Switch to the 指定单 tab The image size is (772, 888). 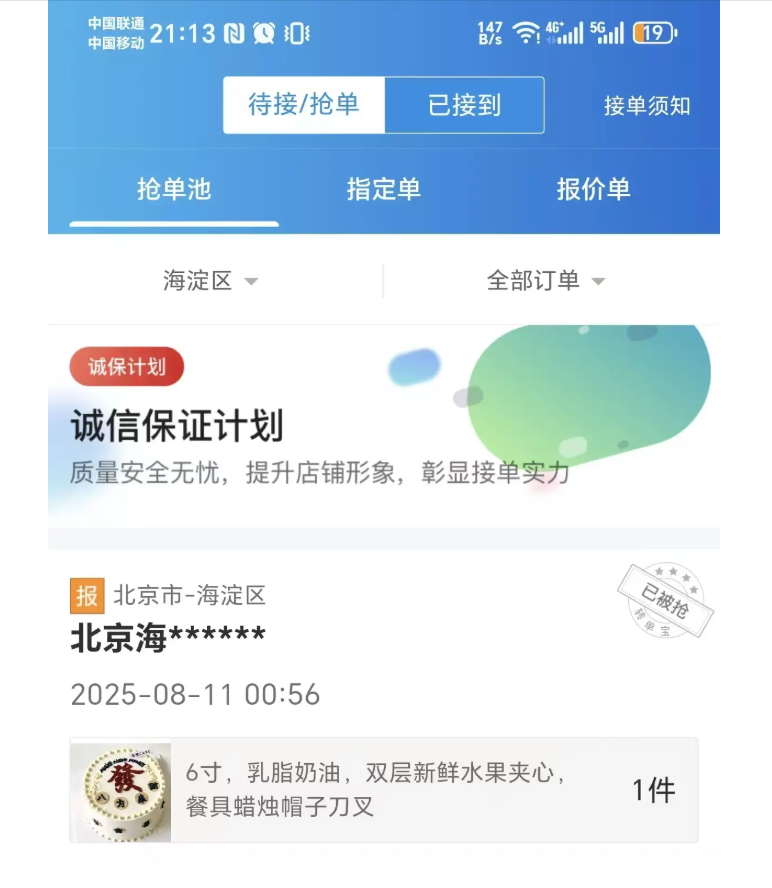point(383,189)
